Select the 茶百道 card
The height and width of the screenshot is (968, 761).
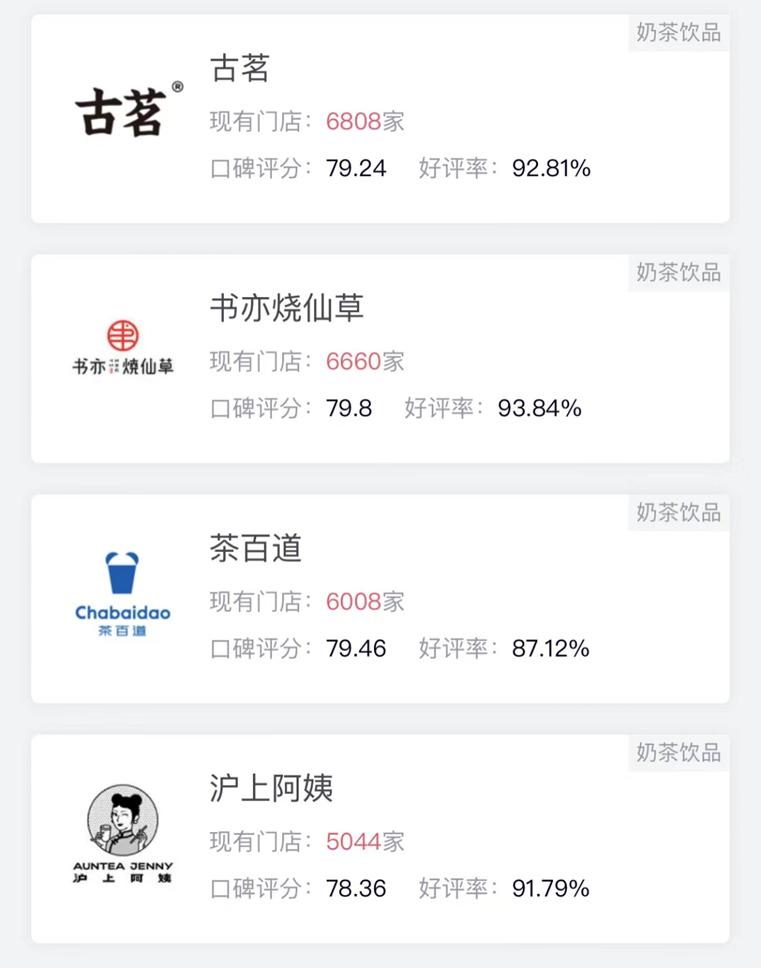tap(380, 599)
